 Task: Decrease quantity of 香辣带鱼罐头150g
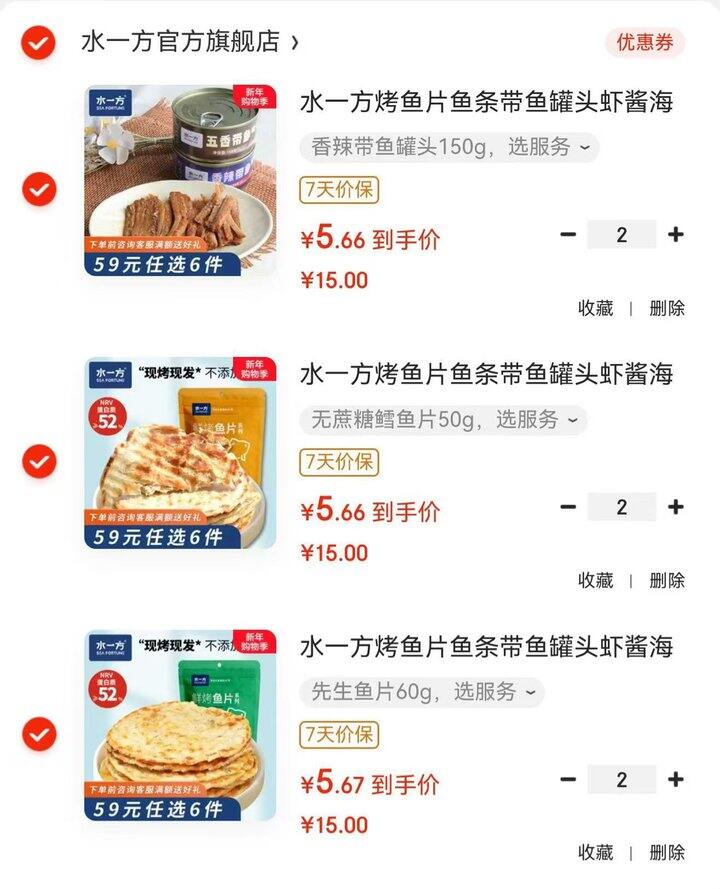click(568, 235)
